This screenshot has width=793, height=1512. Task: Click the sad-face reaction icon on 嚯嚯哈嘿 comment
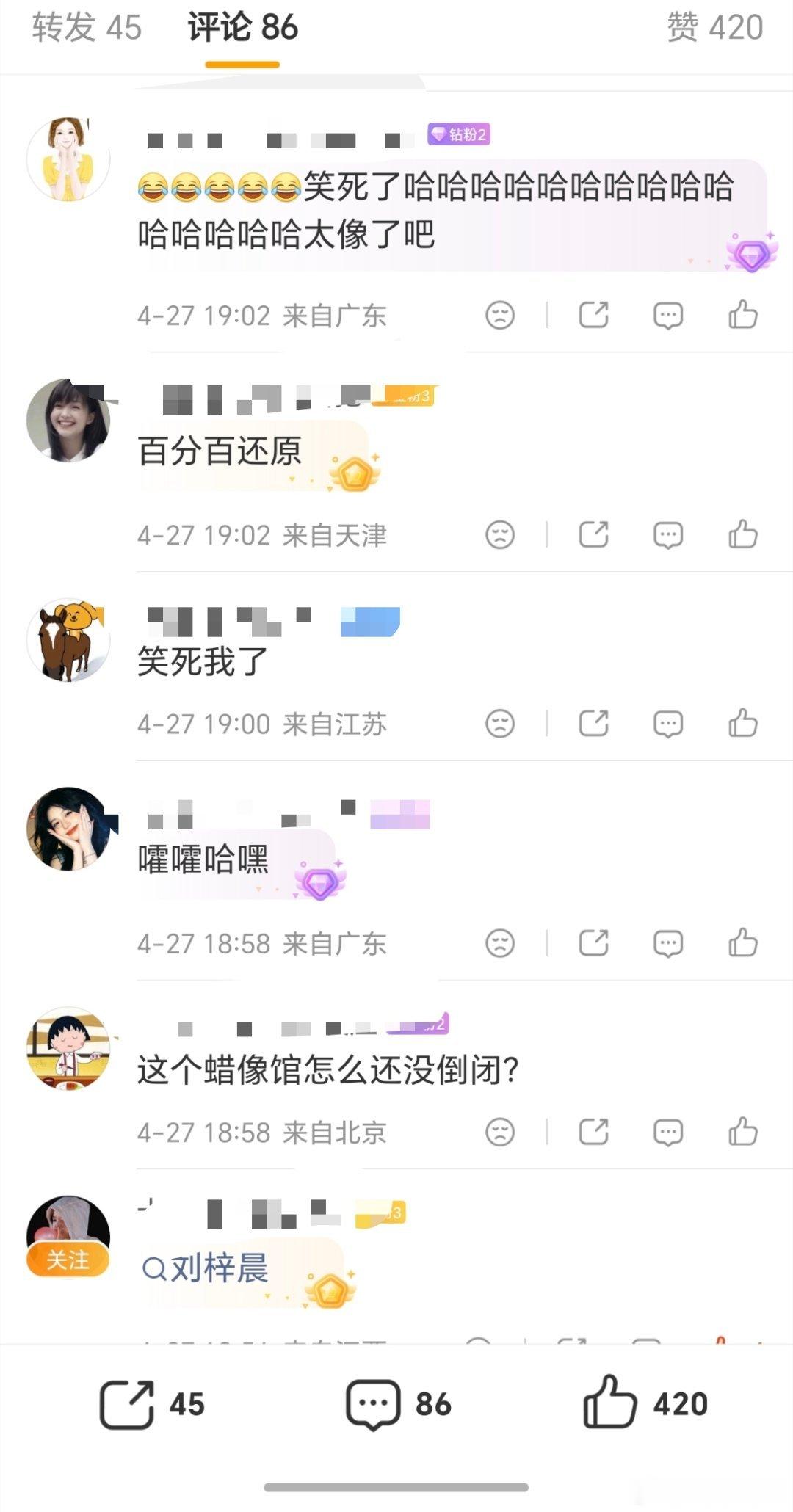pyautogui.click(x=499, y=944)
